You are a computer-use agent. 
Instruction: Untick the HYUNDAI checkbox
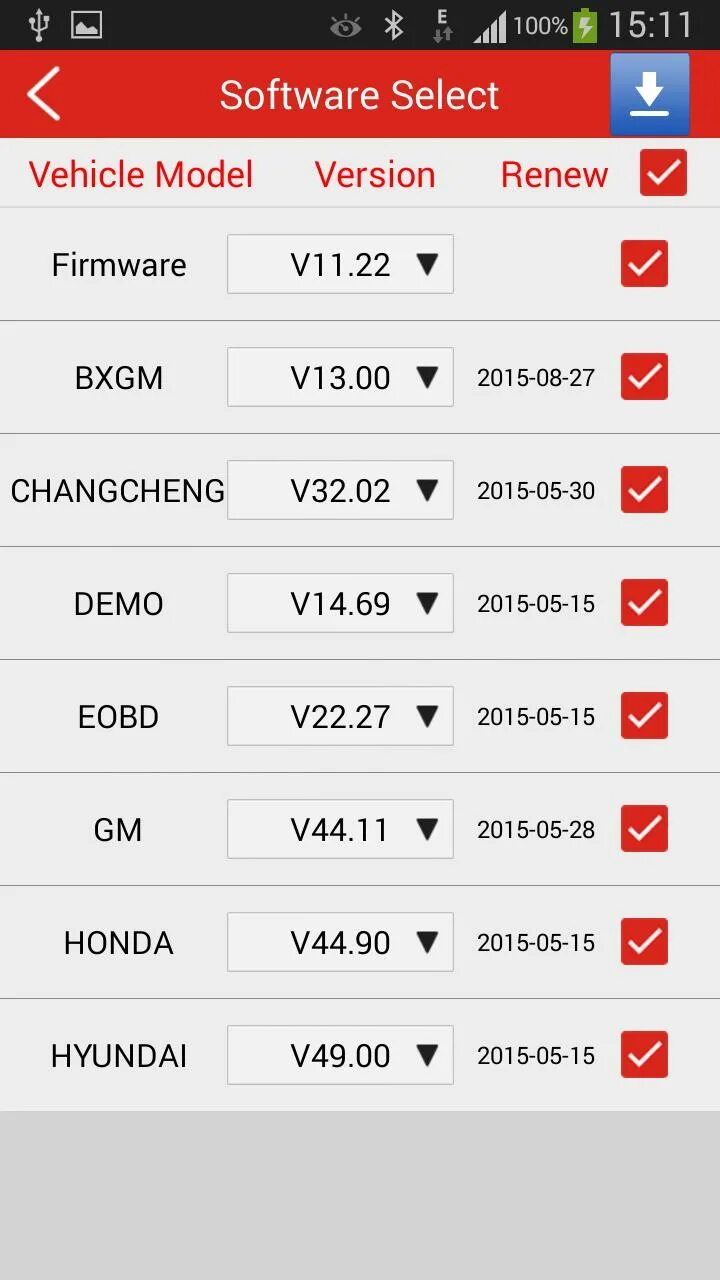point(644,1055)
